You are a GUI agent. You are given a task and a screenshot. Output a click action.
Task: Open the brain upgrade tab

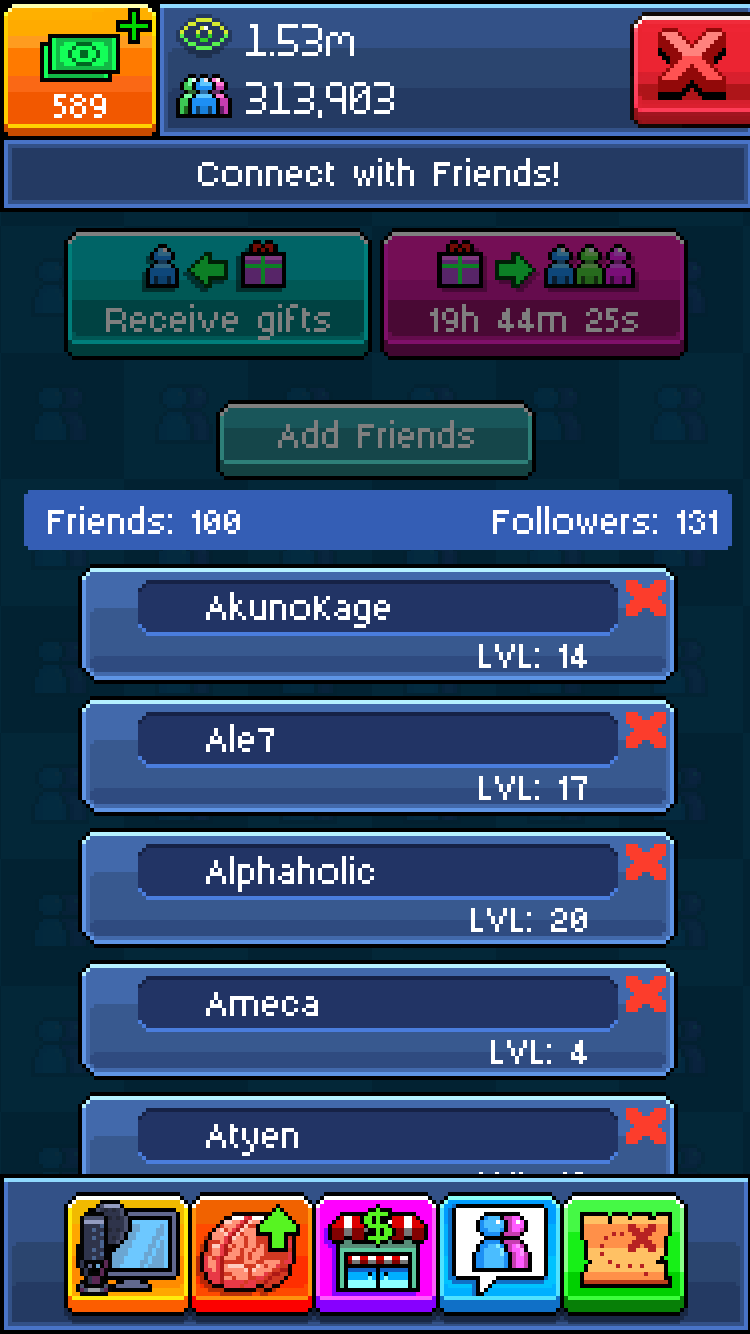pyautogui.click(x=252, y=1252)
